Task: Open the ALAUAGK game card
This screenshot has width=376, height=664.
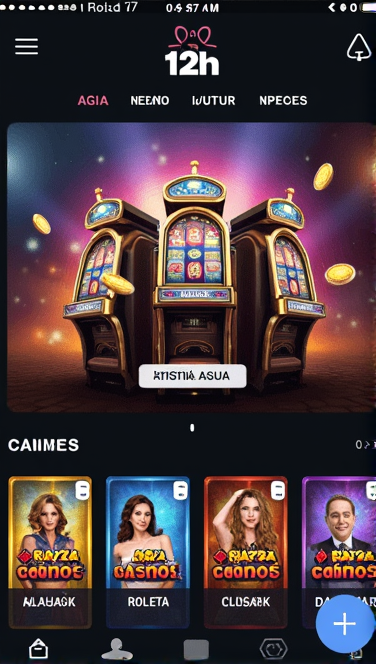Action: pyautogui.click(x=50, y=552)
